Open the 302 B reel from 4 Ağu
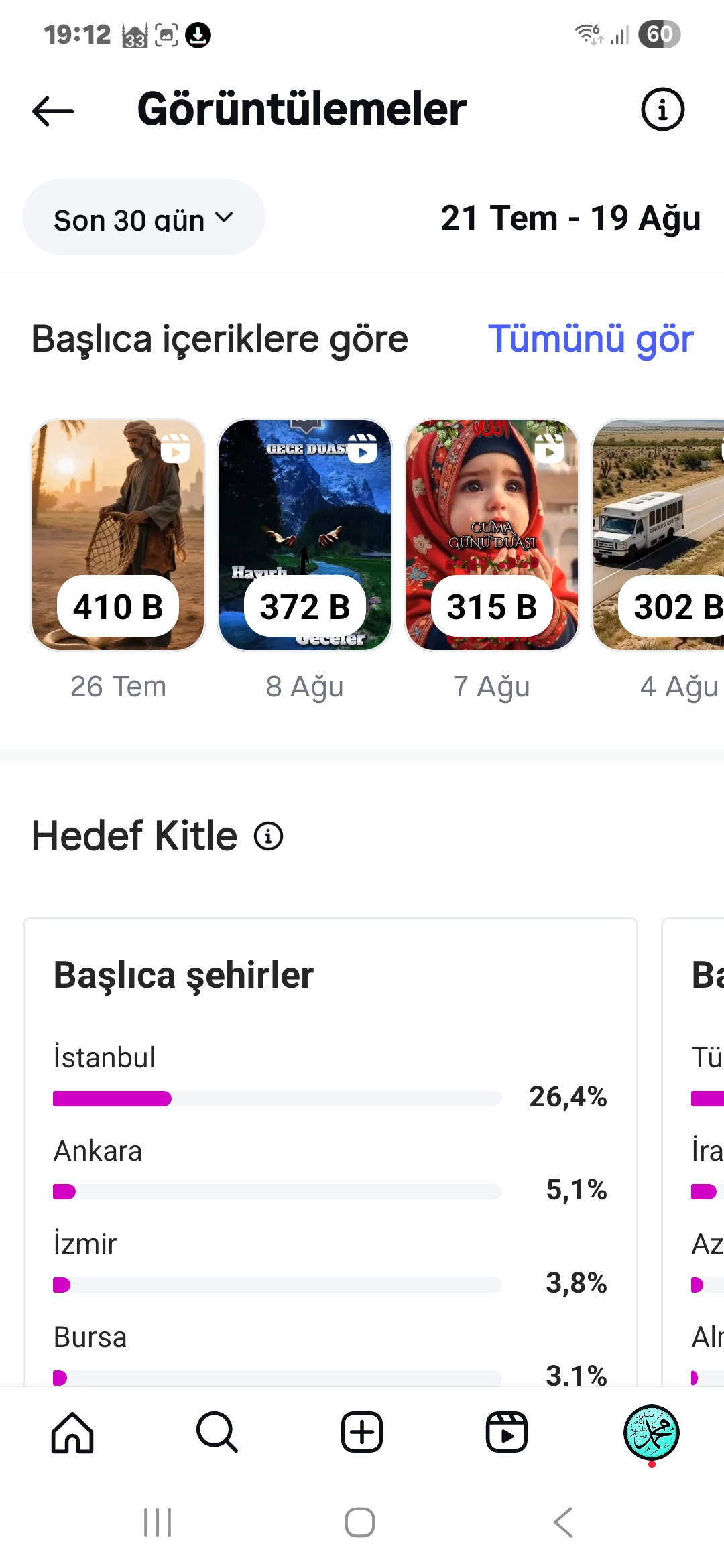Image resolution: width=724 pixels, height=1568 pixels. click(658, 535)
